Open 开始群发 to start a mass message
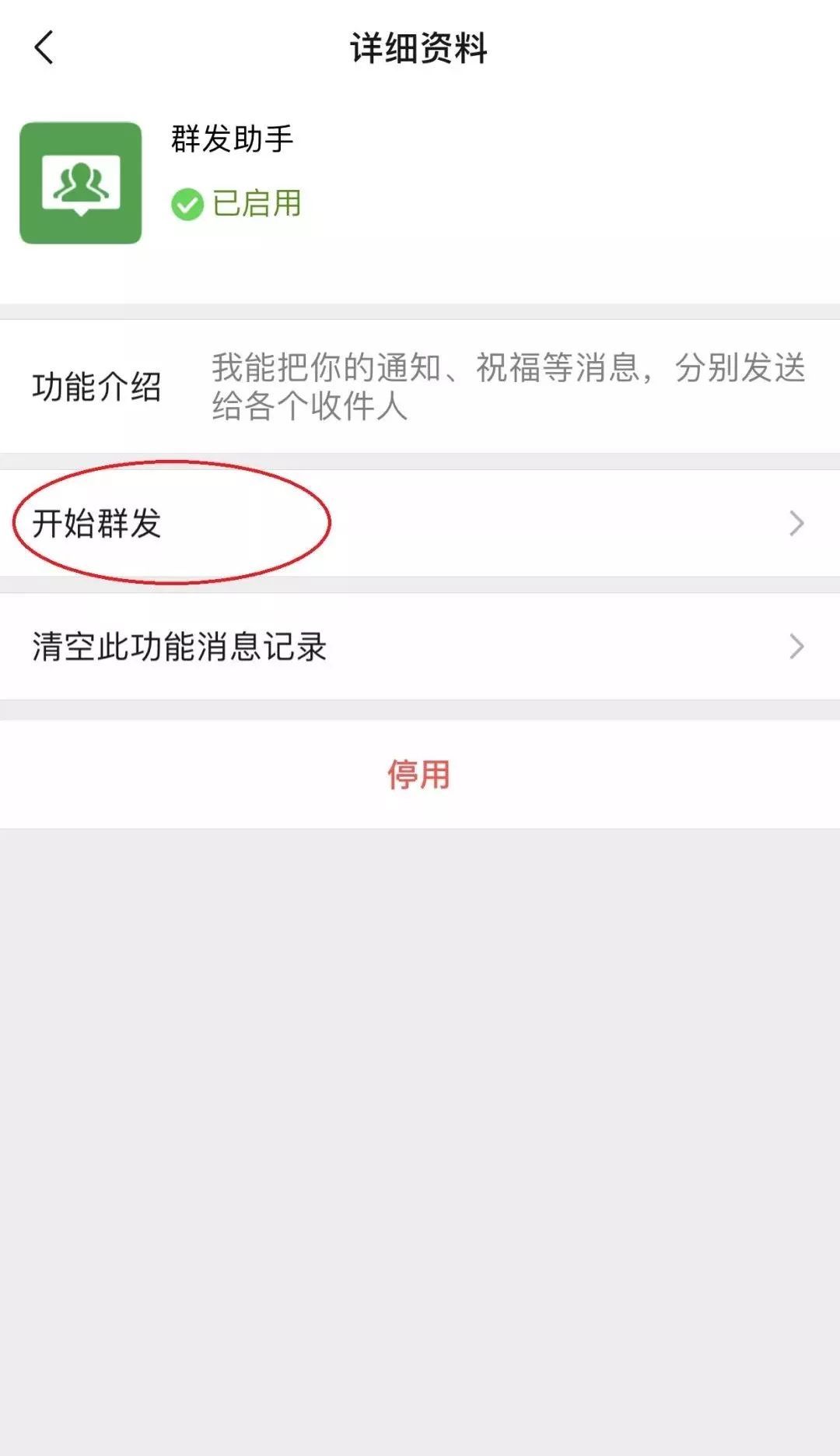This screenshot has width=840, height=1456. [420, 523]
